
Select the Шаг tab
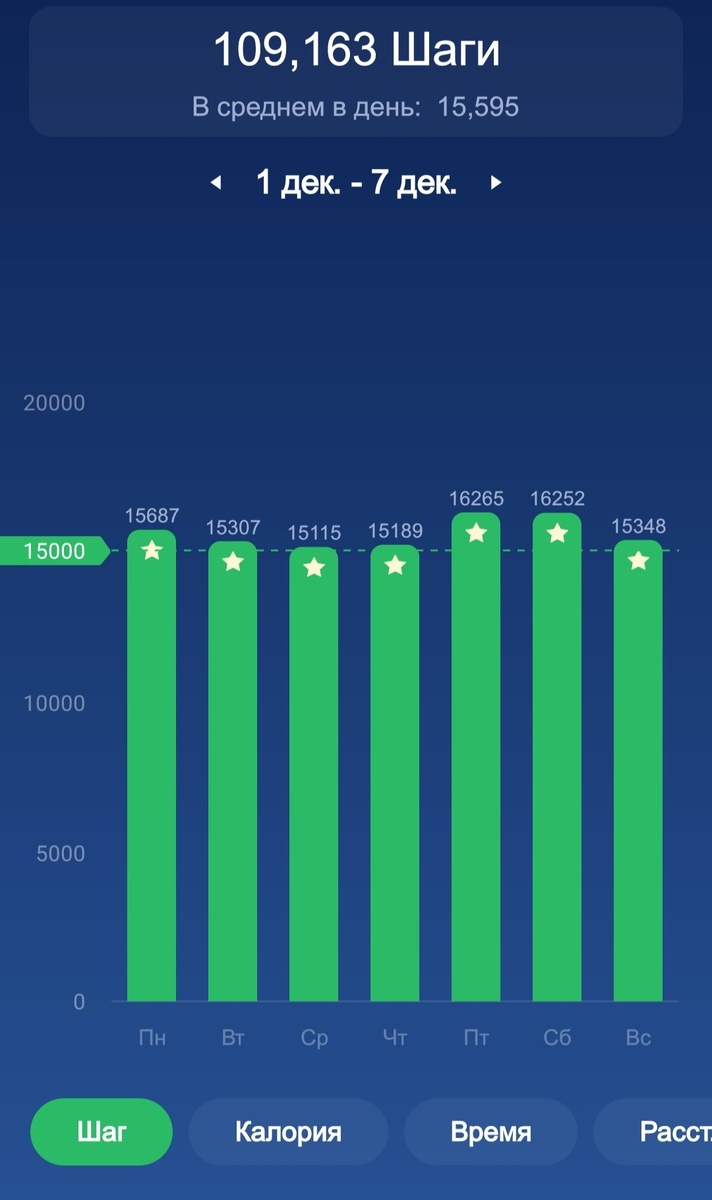pyautogui.click(x=101, y=1132)
